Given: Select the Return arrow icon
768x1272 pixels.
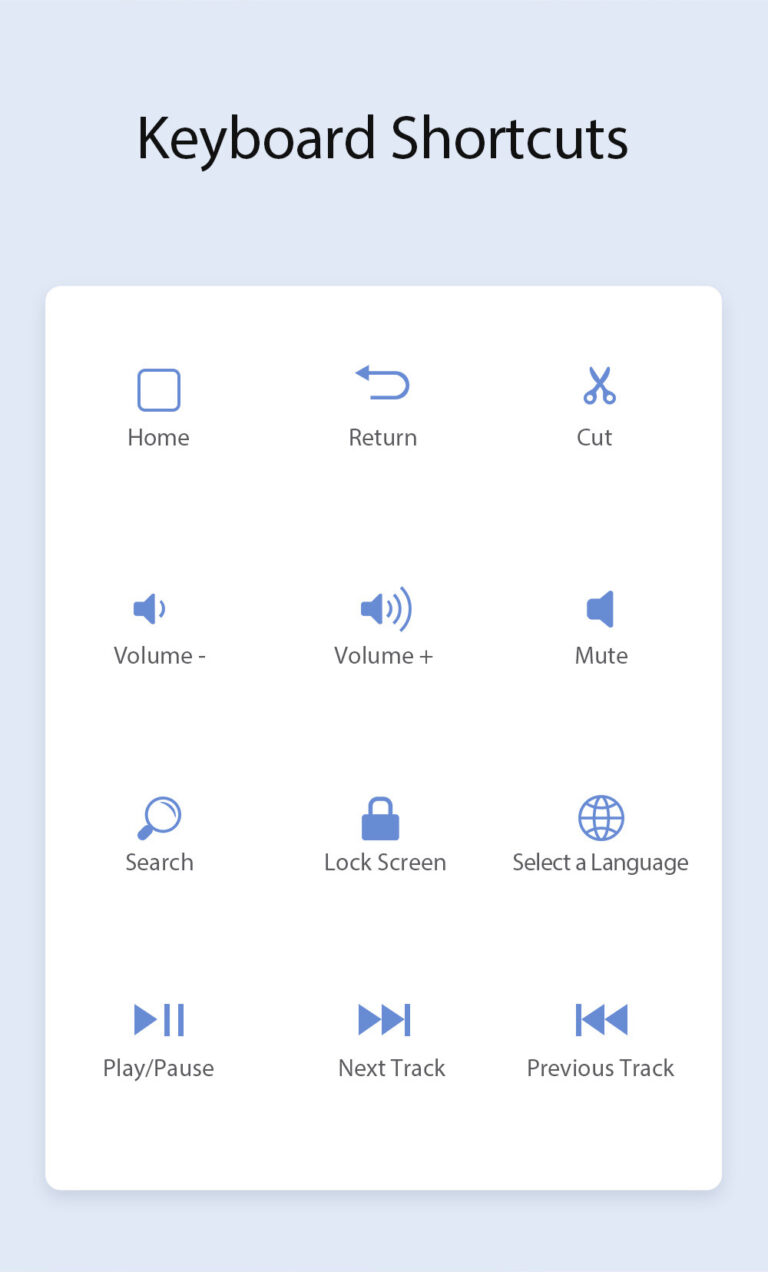Looking at the screenshot, I should tap(383, 384).
